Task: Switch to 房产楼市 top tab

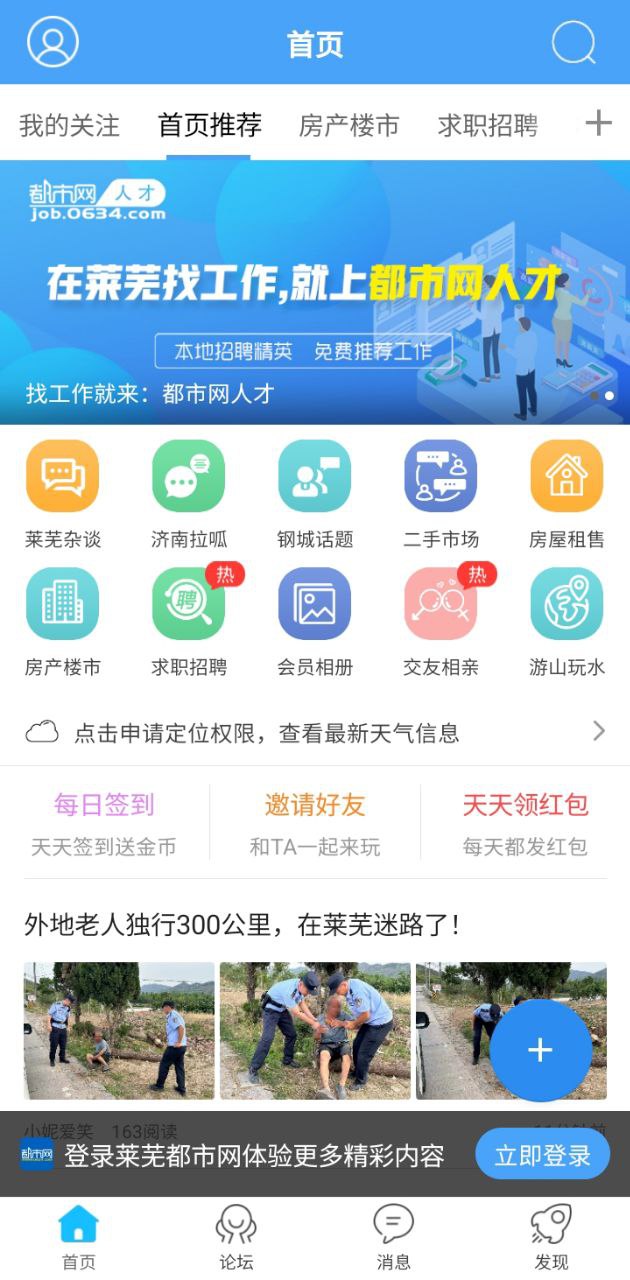Action: coord(349,125)
